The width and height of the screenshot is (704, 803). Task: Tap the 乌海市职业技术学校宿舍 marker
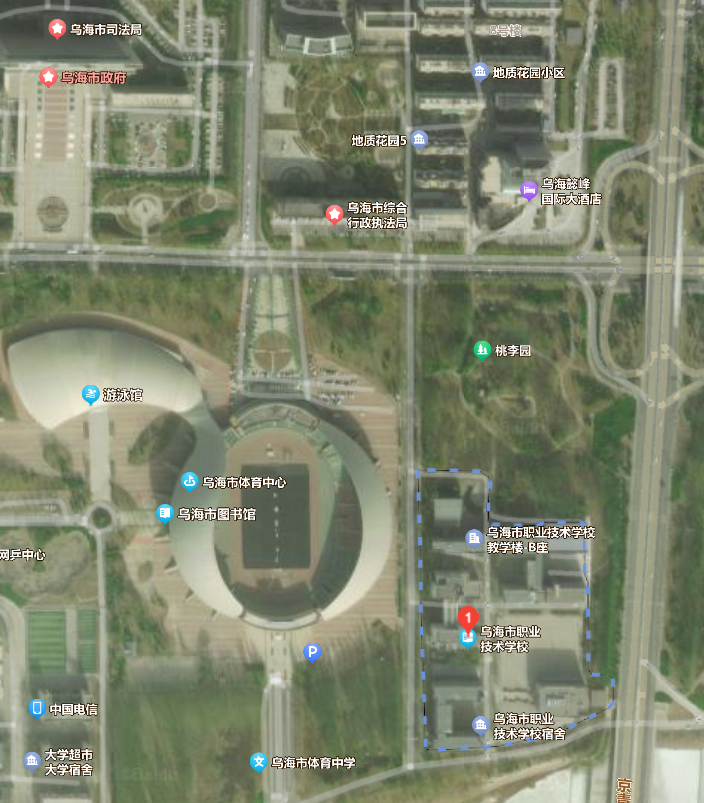click(481, 725)
